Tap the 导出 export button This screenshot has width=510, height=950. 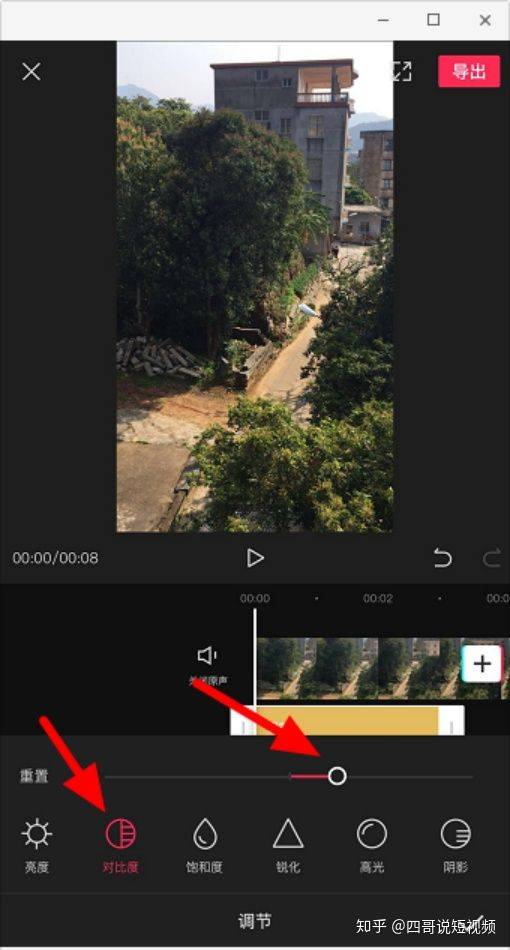point(469,71)
